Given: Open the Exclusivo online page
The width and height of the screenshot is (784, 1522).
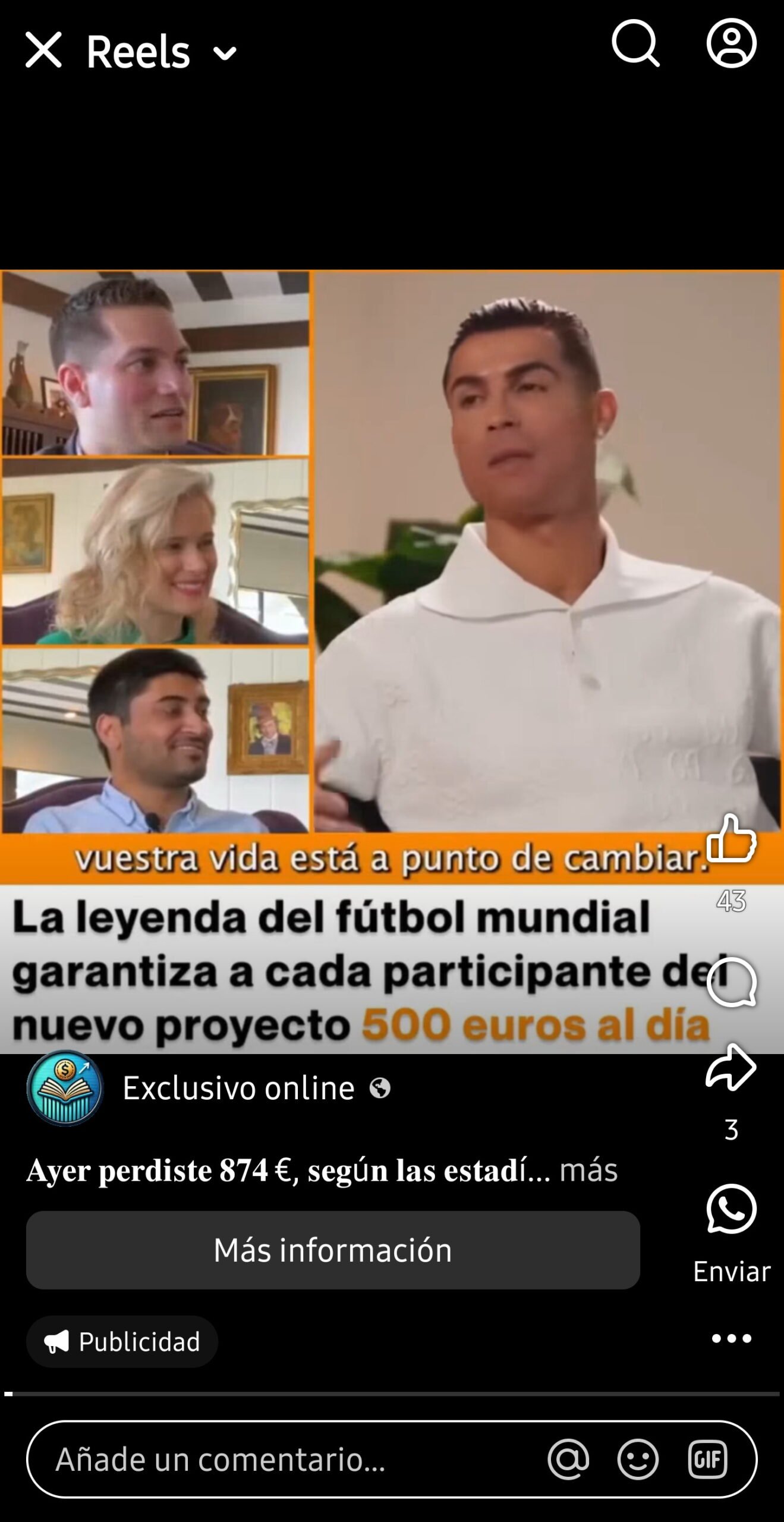Looking at the screenshot, I should 238,1089.
